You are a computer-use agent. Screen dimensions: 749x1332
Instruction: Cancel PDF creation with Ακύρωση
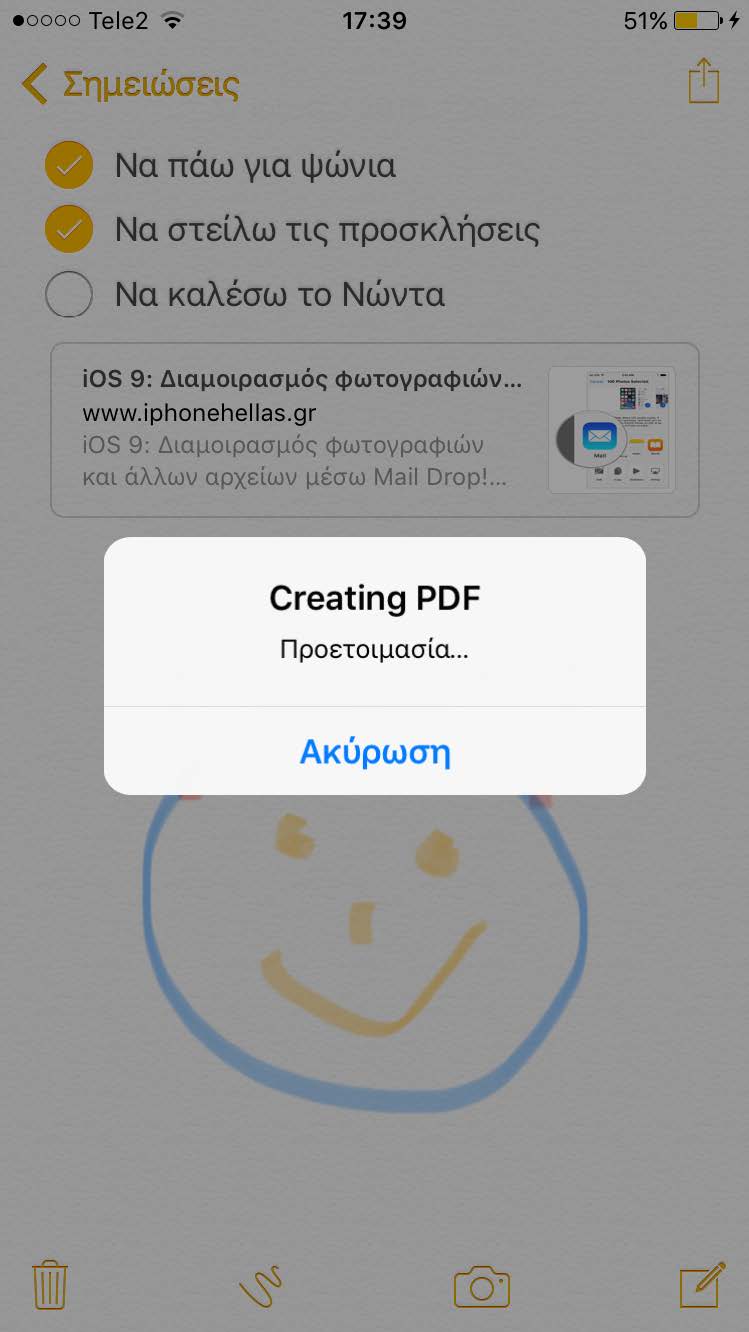tap(375, 752)
